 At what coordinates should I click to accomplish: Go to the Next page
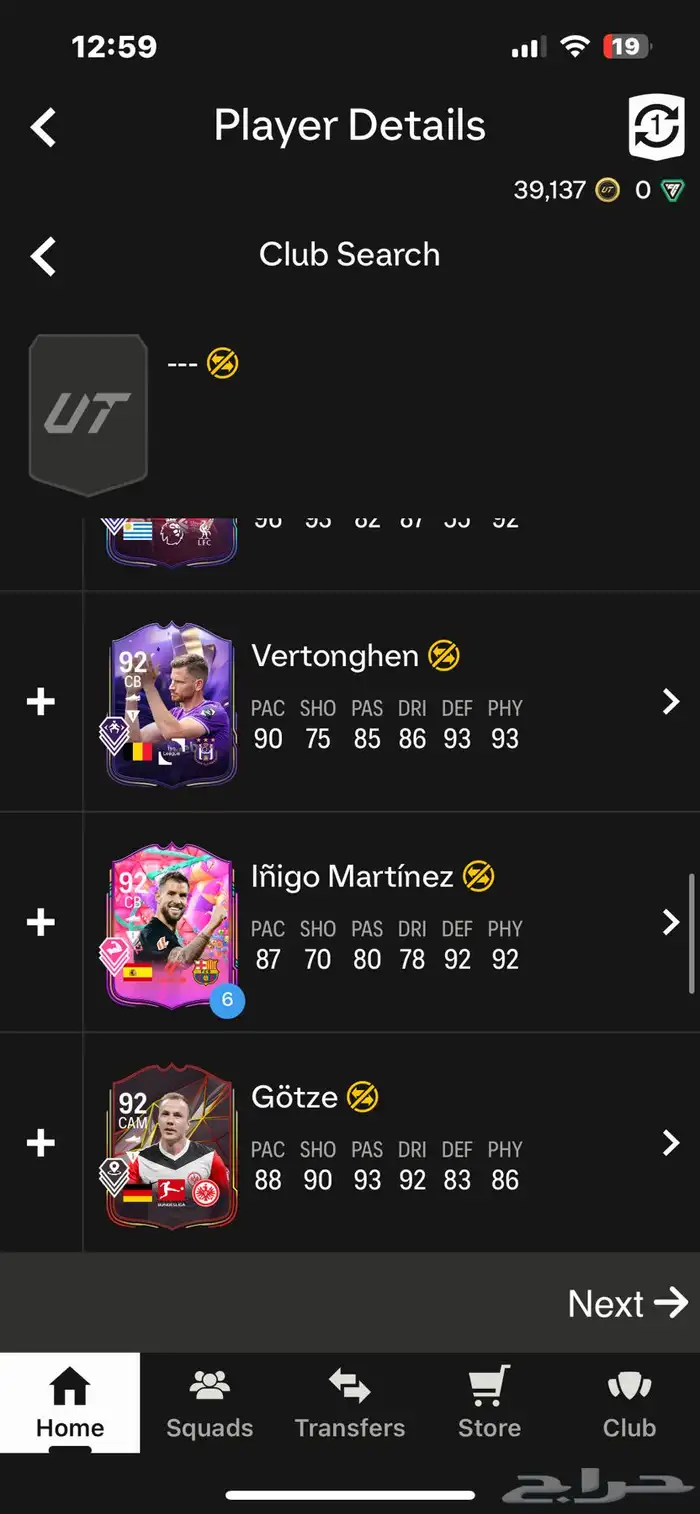click(627, 1303)
